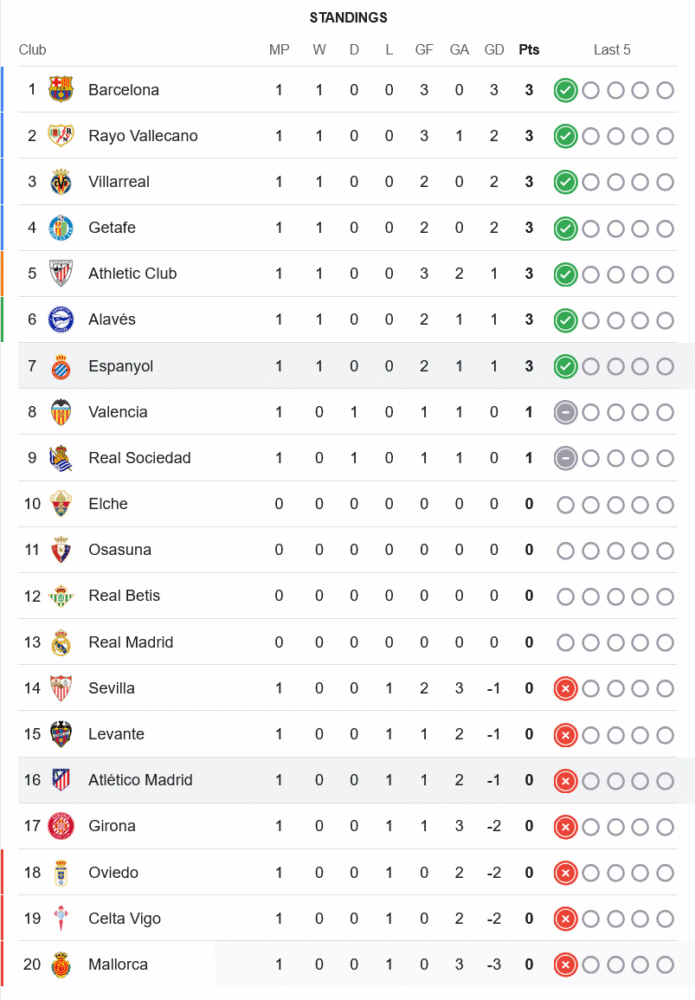The image size is (695, 1000).
Task: View Getafe's club details
Action: pos(111,228)
